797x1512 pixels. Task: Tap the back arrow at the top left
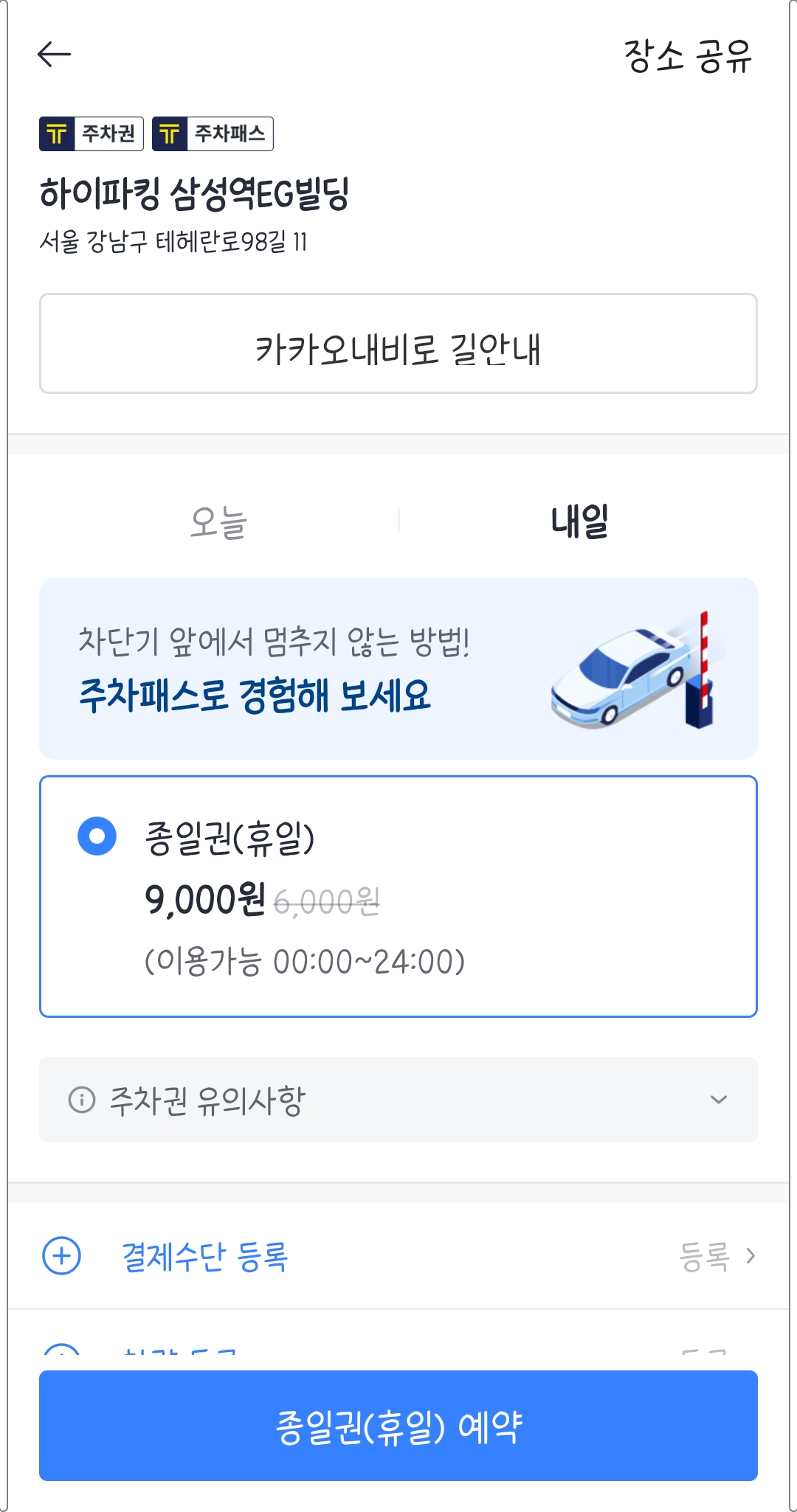click(x=53, y=54)
